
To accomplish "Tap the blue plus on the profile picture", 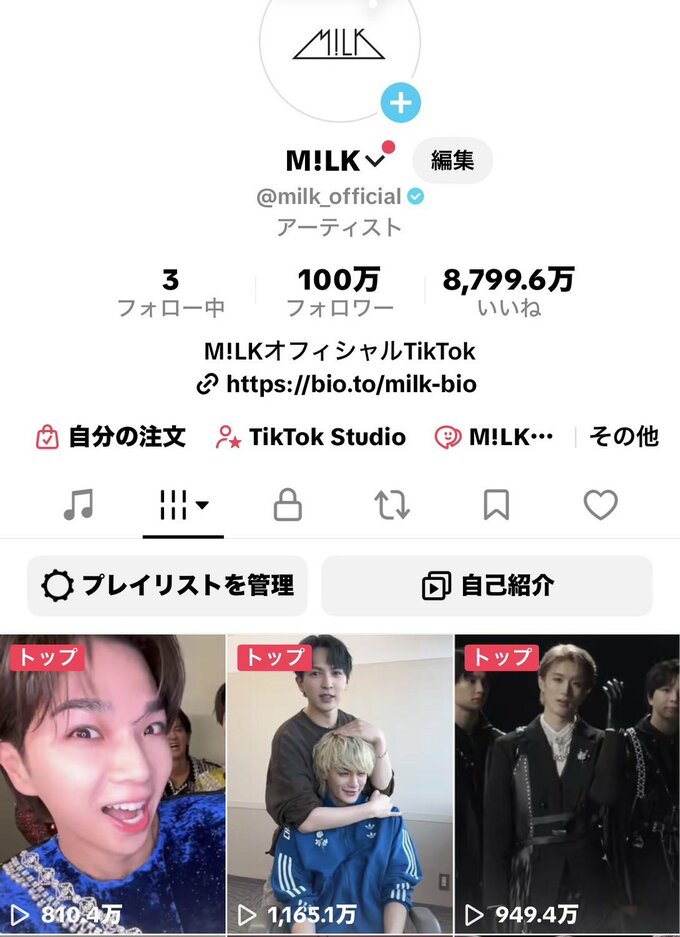I will pos(400,102).
